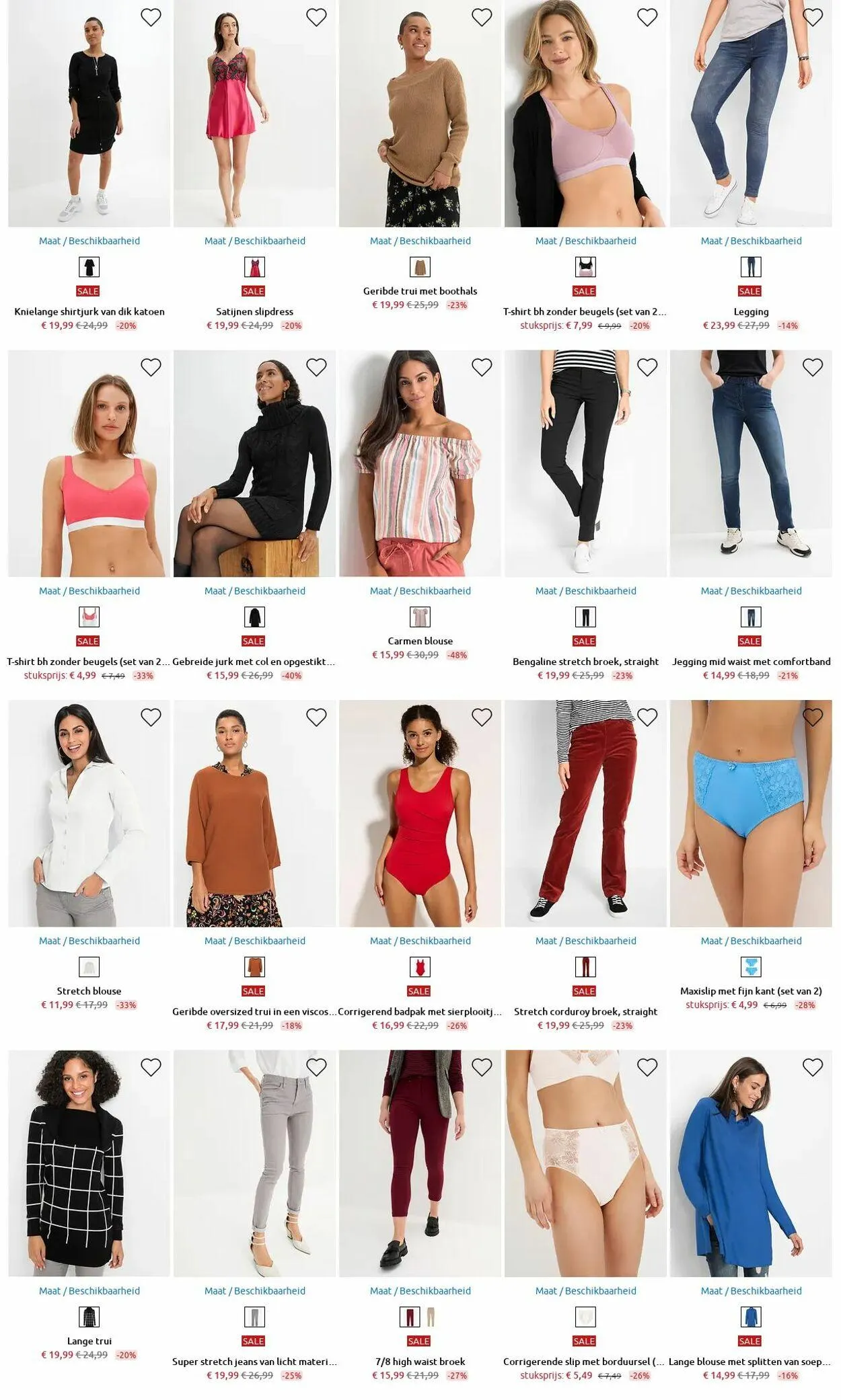The width and height of the screenshot is (841, 1400).
Task: Choose beige color swatch of 7/8 high waist broek
Action: coord(431,1317)
